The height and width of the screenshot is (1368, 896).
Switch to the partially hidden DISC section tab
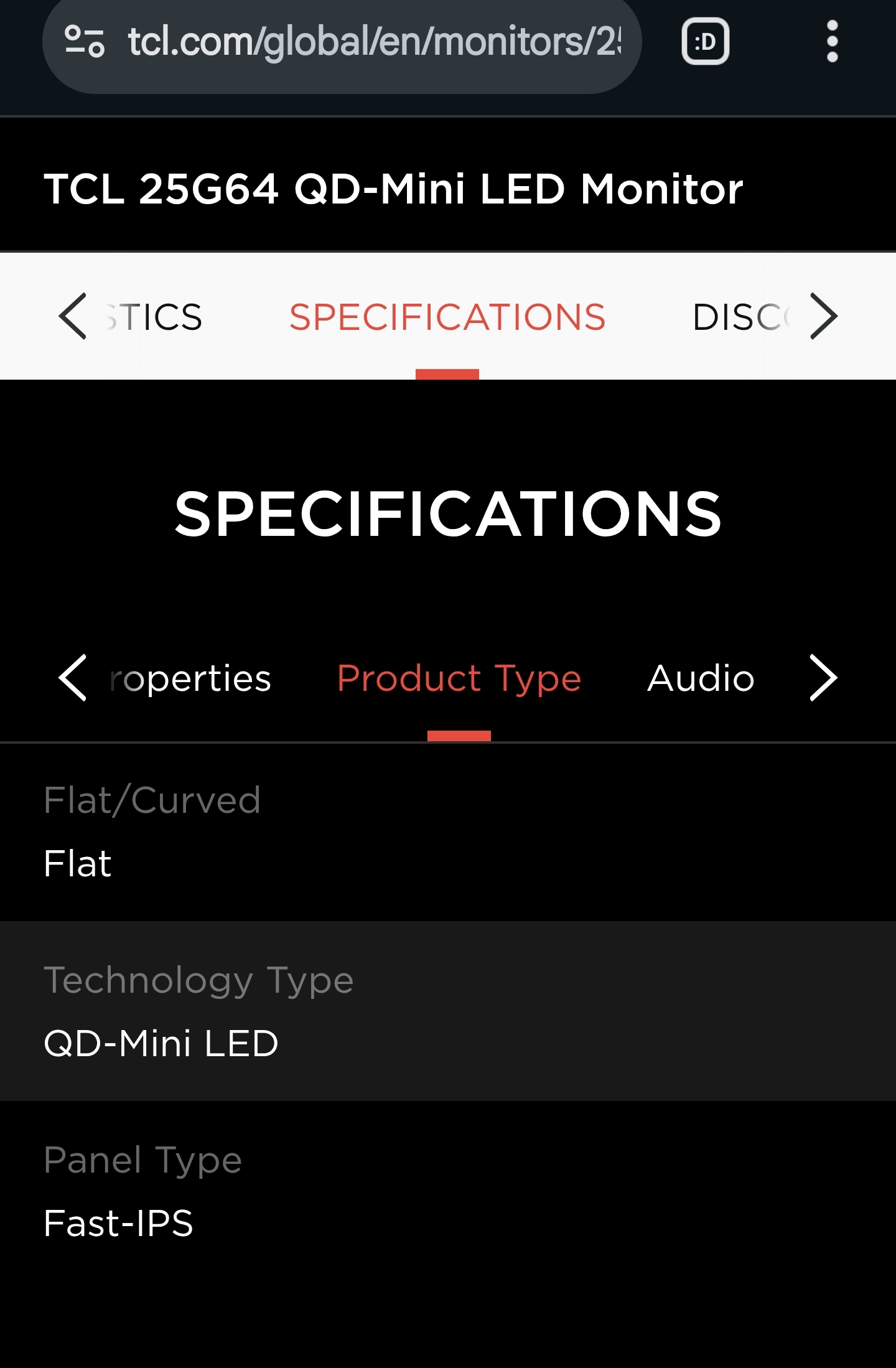click(x=740, y=317)
